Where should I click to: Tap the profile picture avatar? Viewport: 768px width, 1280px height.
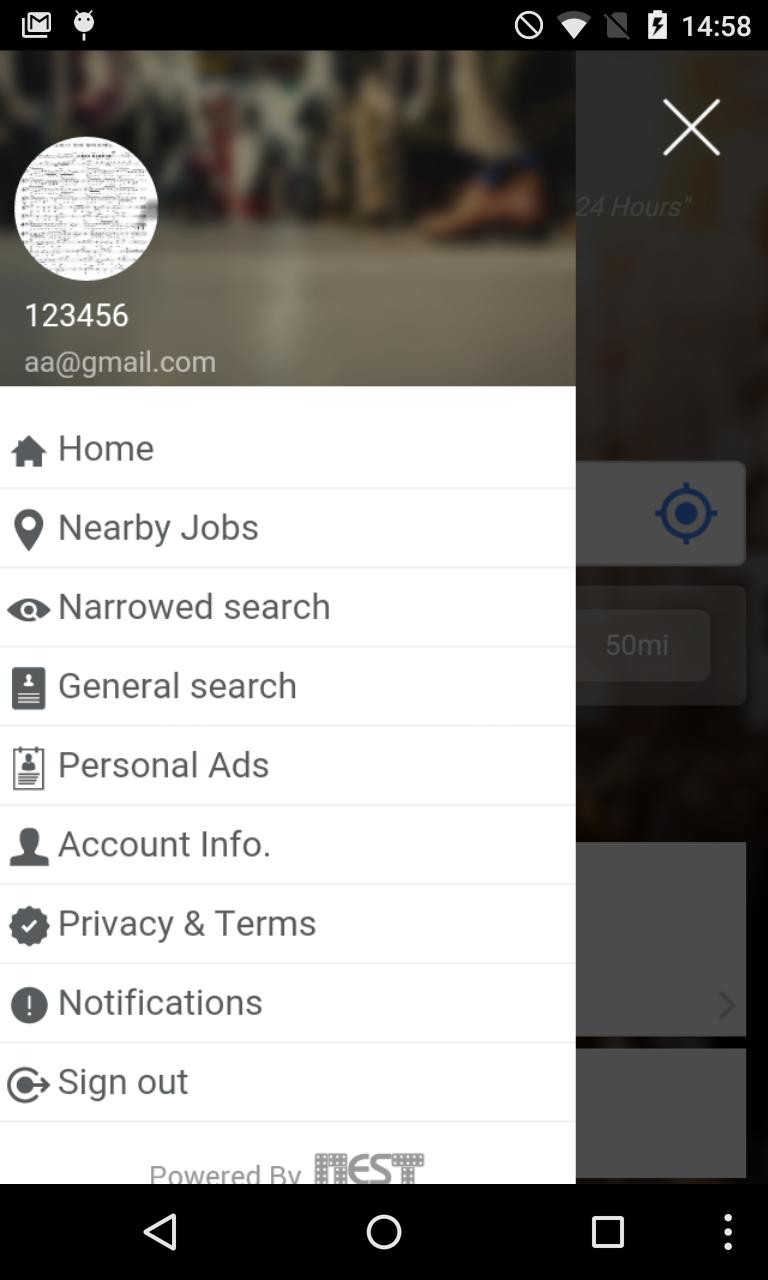coord(86,209)
